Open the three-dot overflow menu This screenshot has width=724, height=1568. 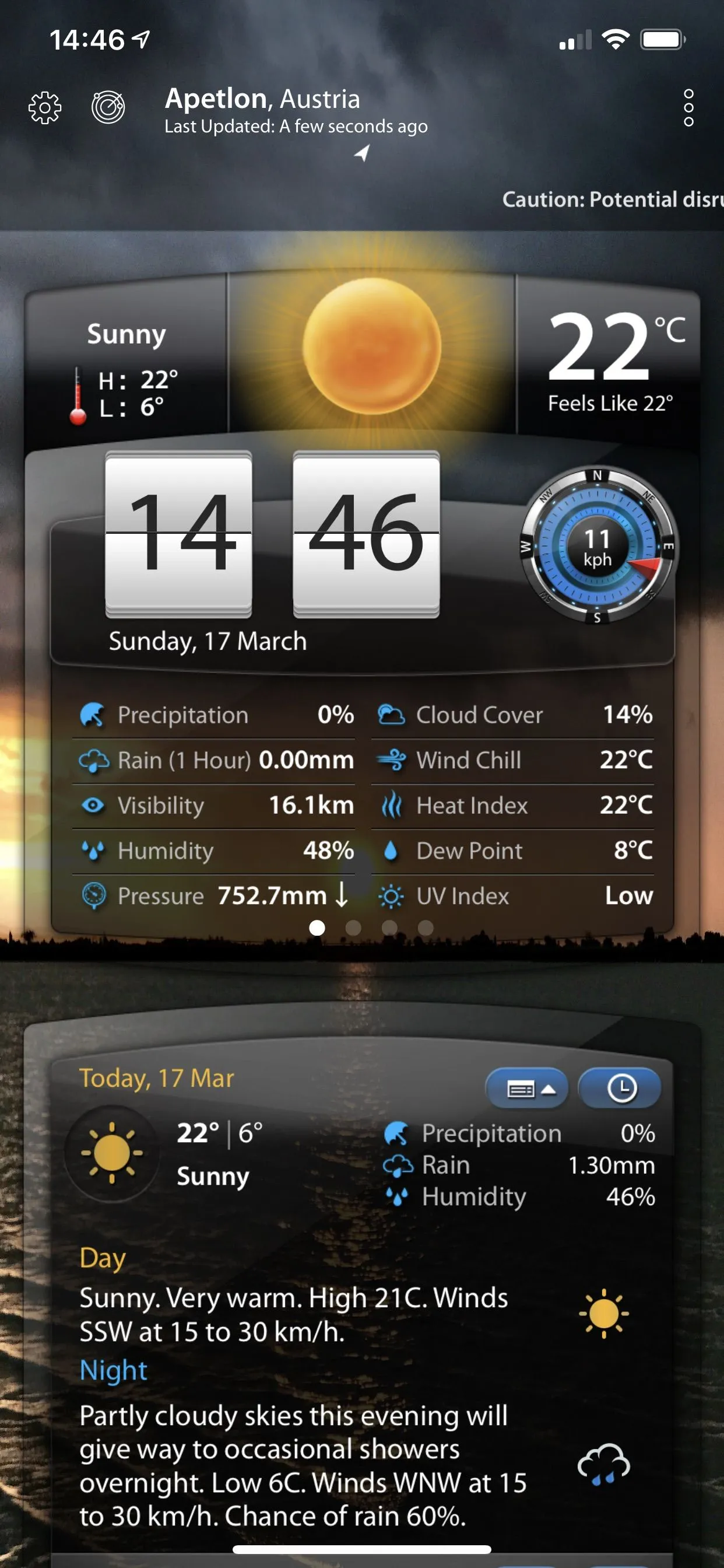click(x=688, y=108)
